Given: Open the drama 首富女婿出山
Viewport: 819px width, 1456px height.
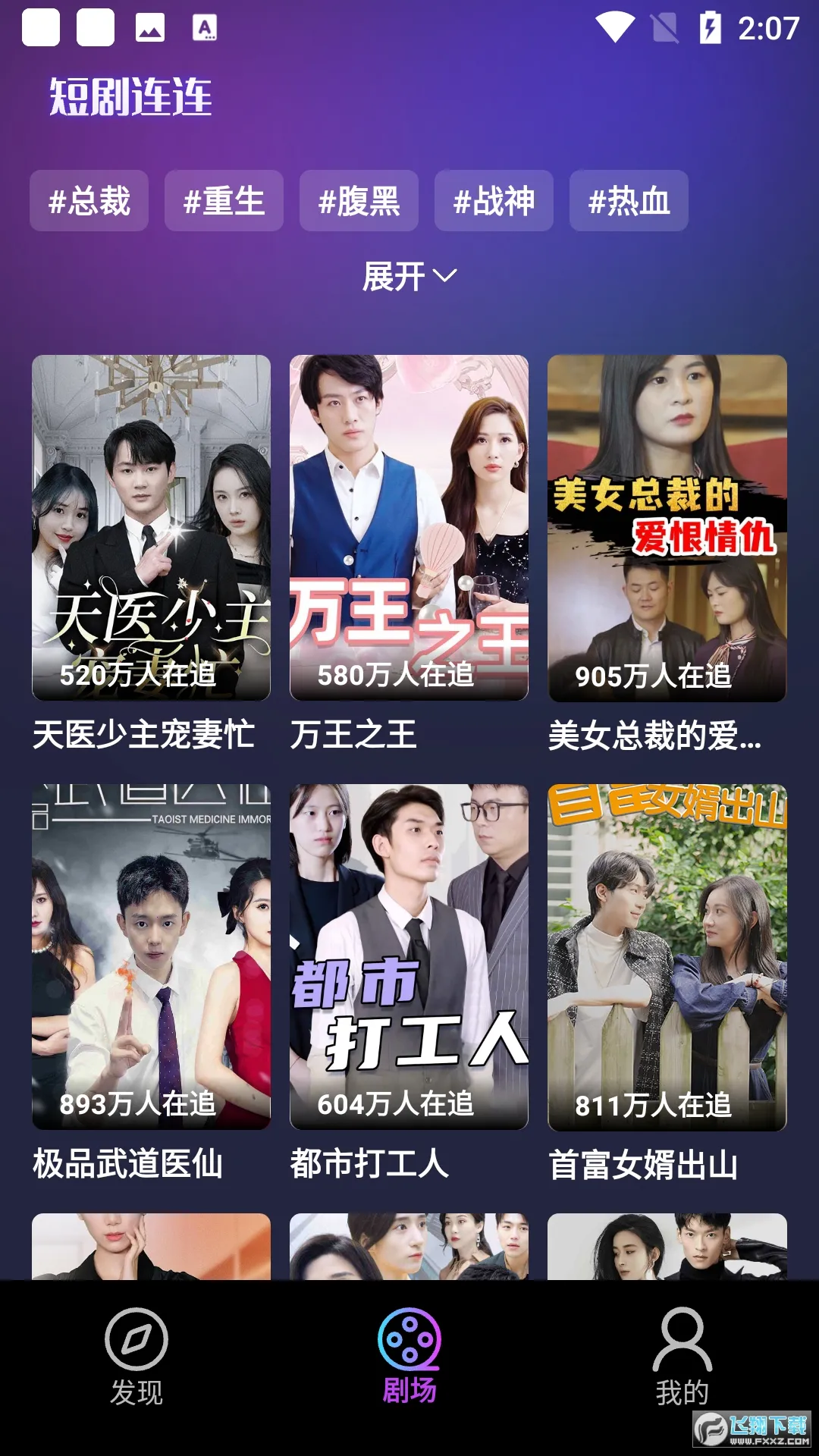Looking at the screenshot, I should pyautogui.click(x=667, y=957).
